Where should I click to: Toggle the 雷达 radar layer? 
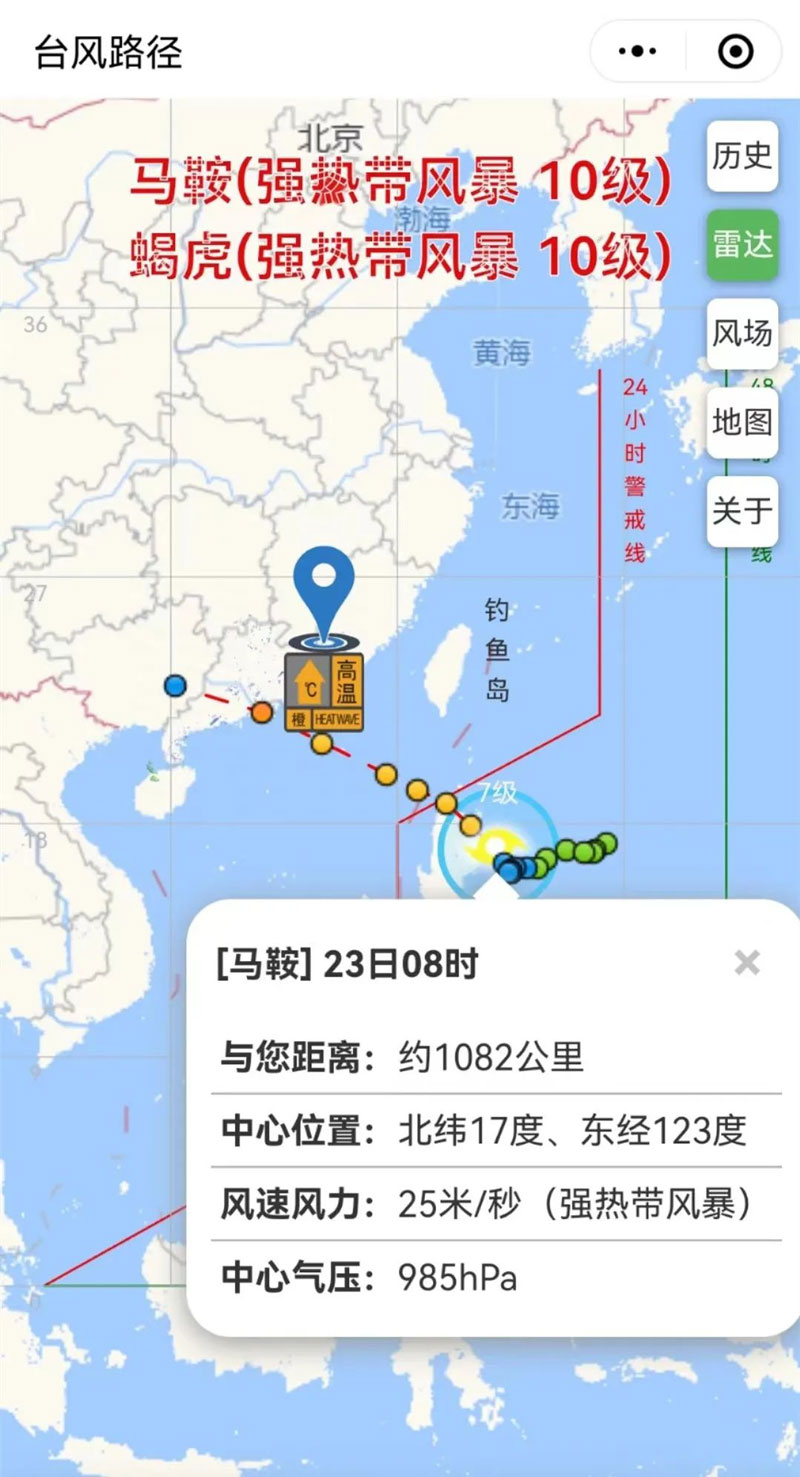(x=742, y=244)
